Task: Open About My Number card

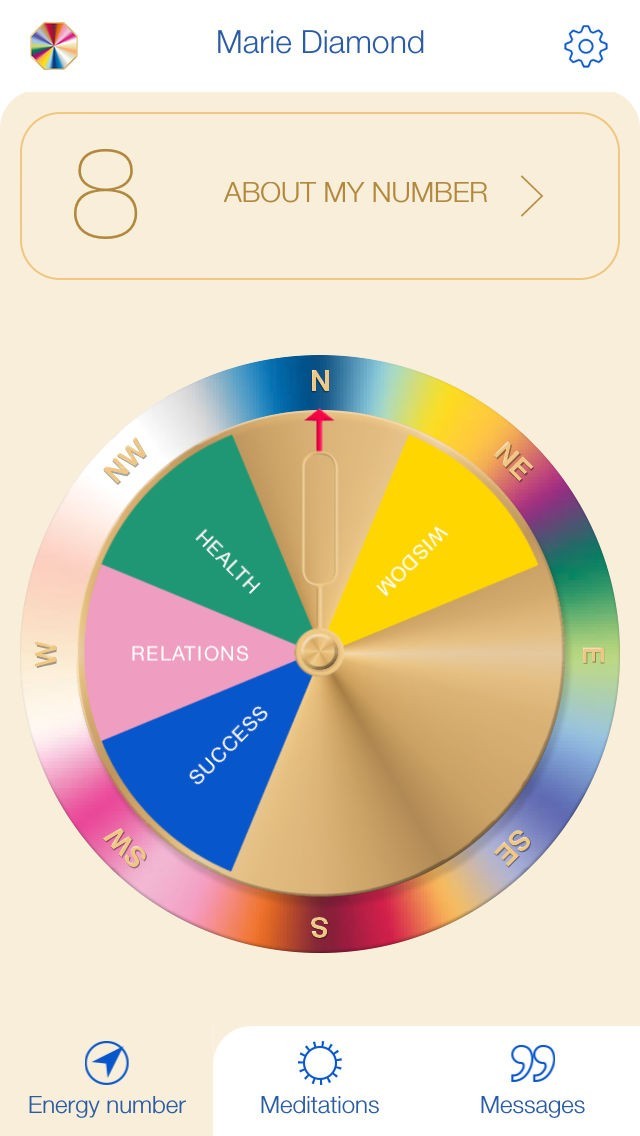Action: point(320,195)
